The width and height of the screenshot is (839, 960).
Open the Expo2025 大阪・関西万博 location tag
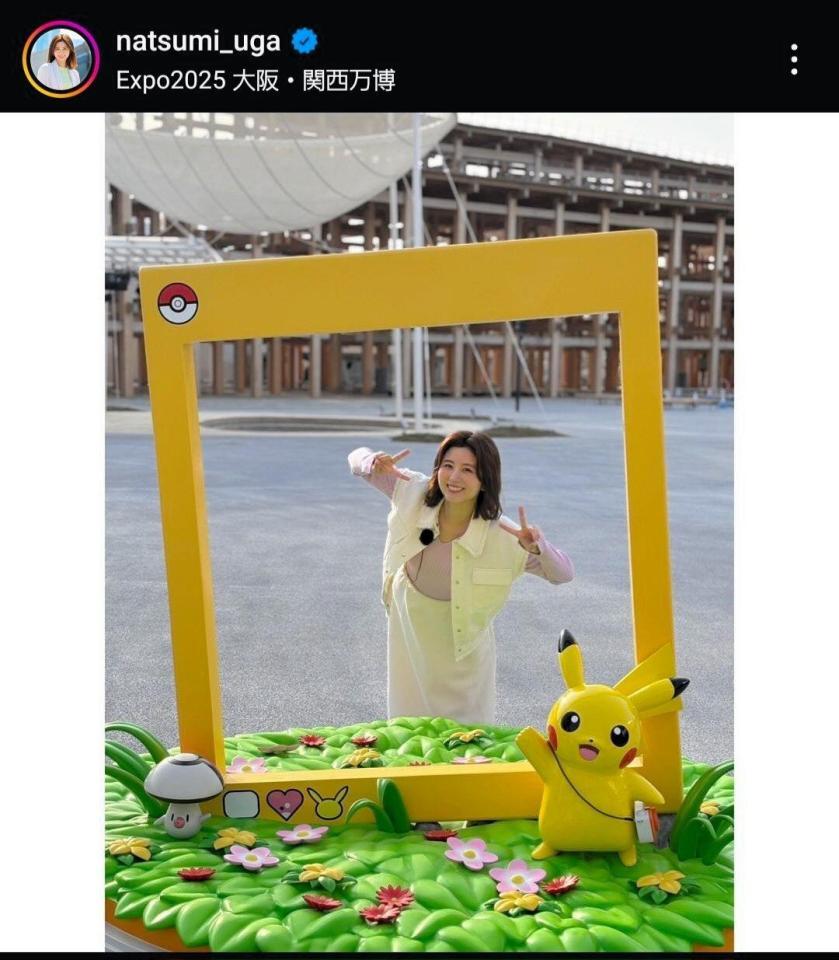click(255, 80)
